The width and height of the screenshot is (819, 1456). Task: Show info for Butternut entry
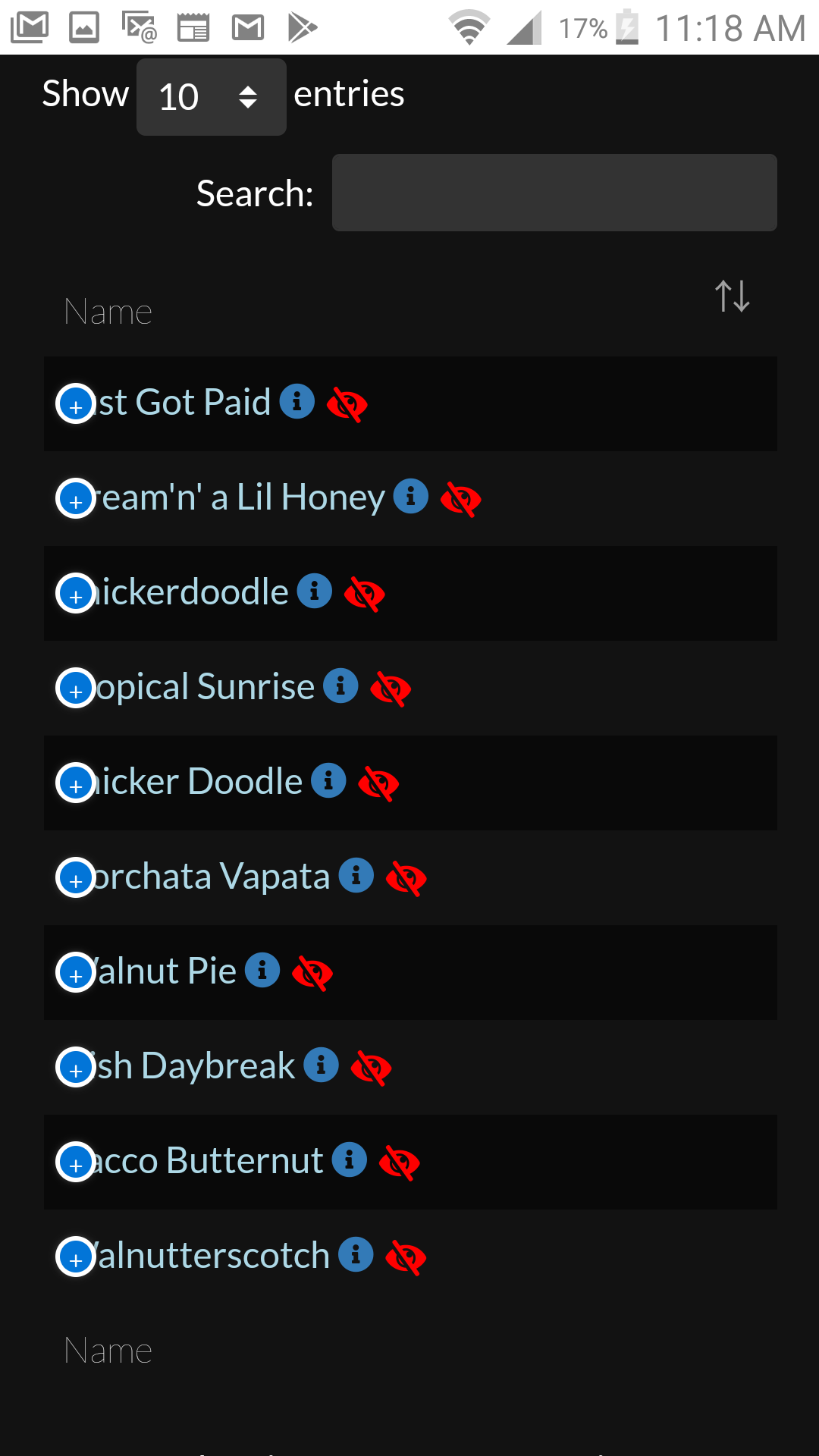click(x=350, y=1159)
